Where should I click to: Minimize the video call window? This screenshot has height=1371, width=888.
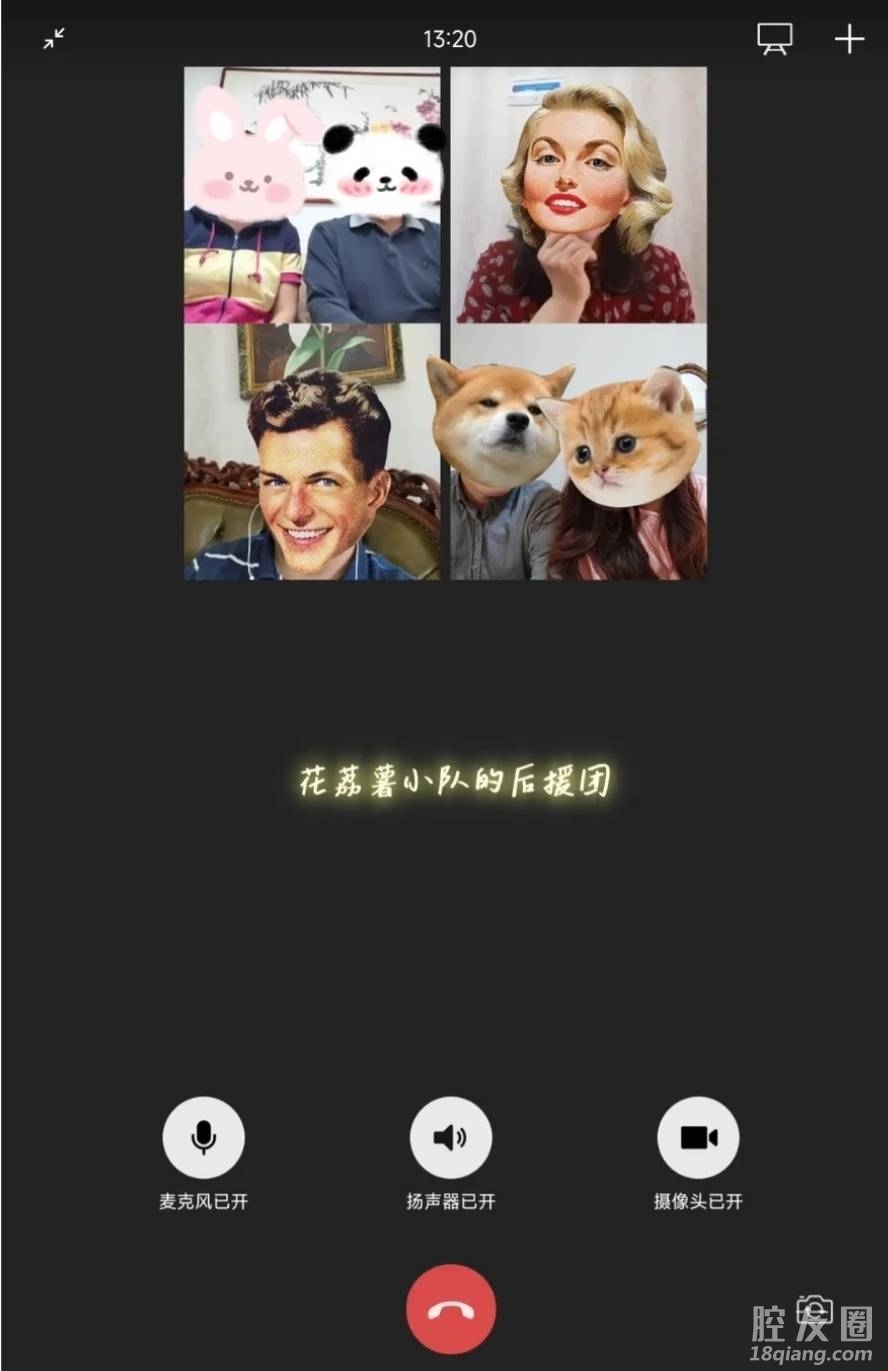click(x=54, y=40)
